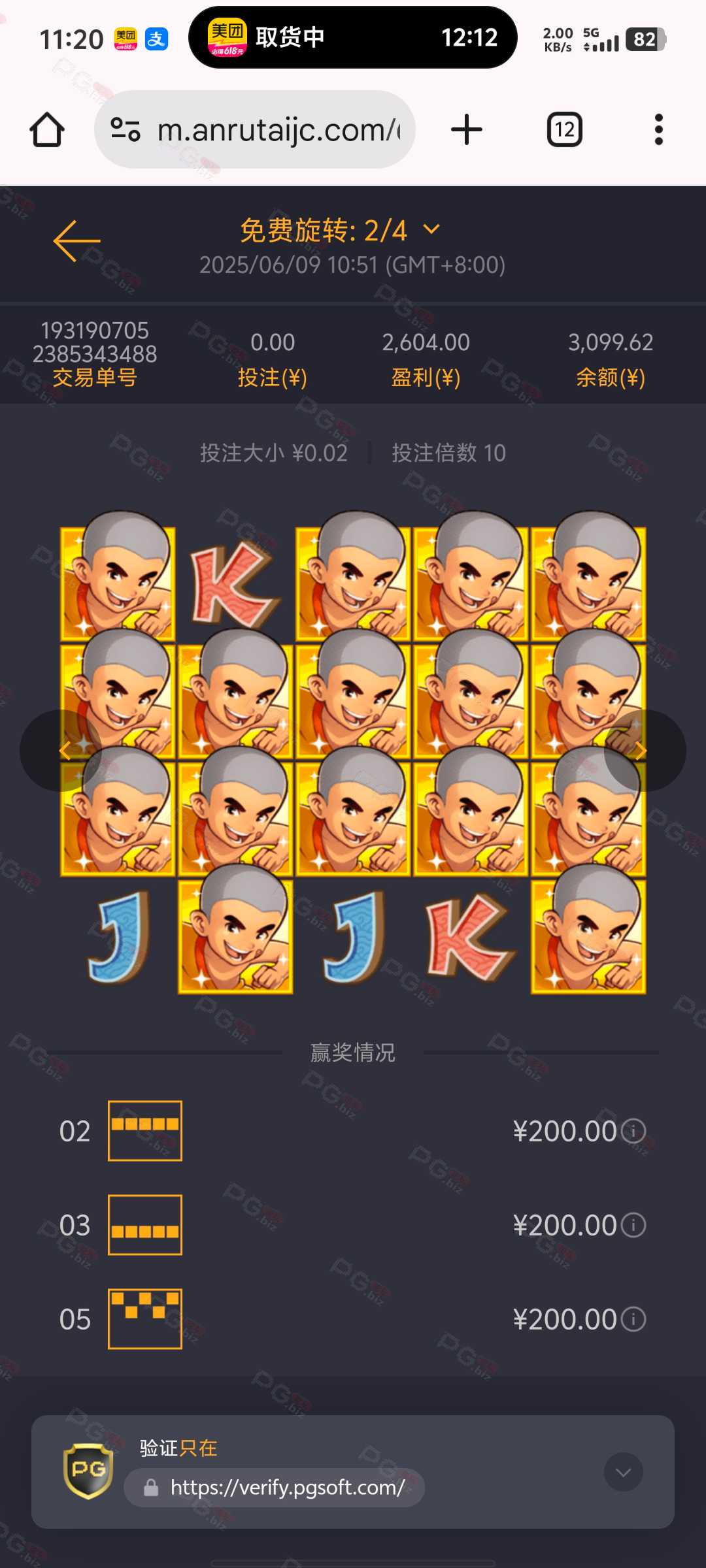Viewport: 706px width, 1568px height.
Task: Open the Meituan pickup status pill
Action: pyautogui.click(x=353, y=37)
